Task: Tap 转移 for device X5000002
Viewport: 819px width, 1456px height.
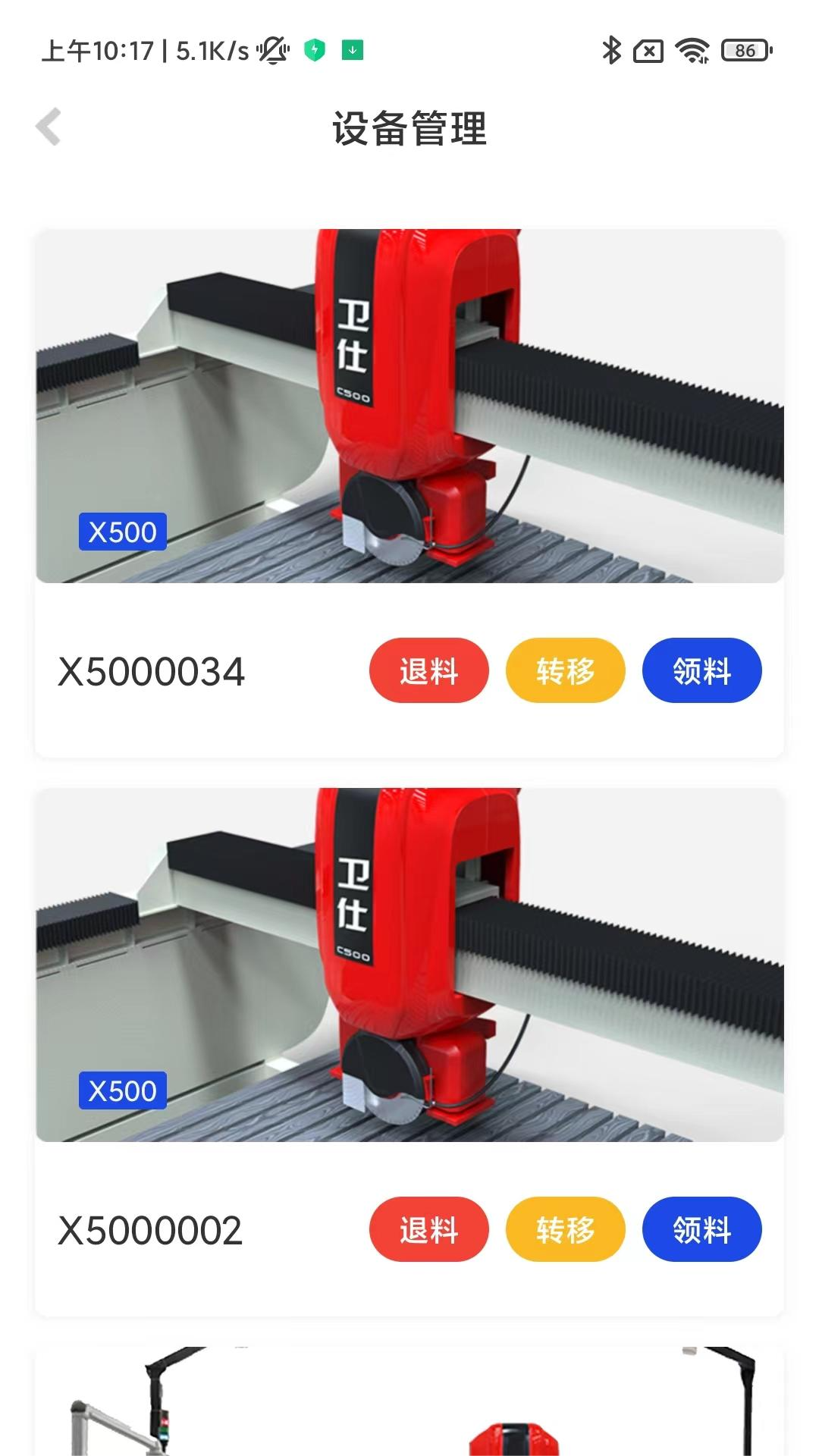Action: coord(565,1229)
